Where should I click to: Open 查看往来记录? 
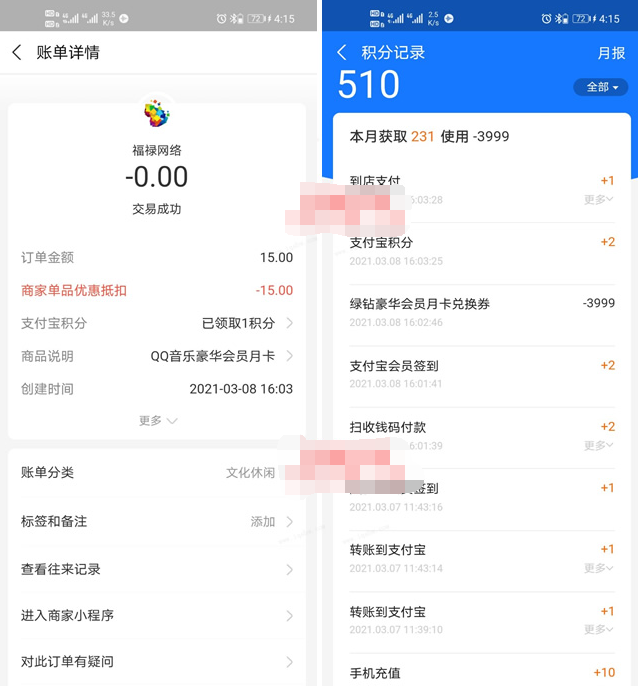tap(157, 569)
